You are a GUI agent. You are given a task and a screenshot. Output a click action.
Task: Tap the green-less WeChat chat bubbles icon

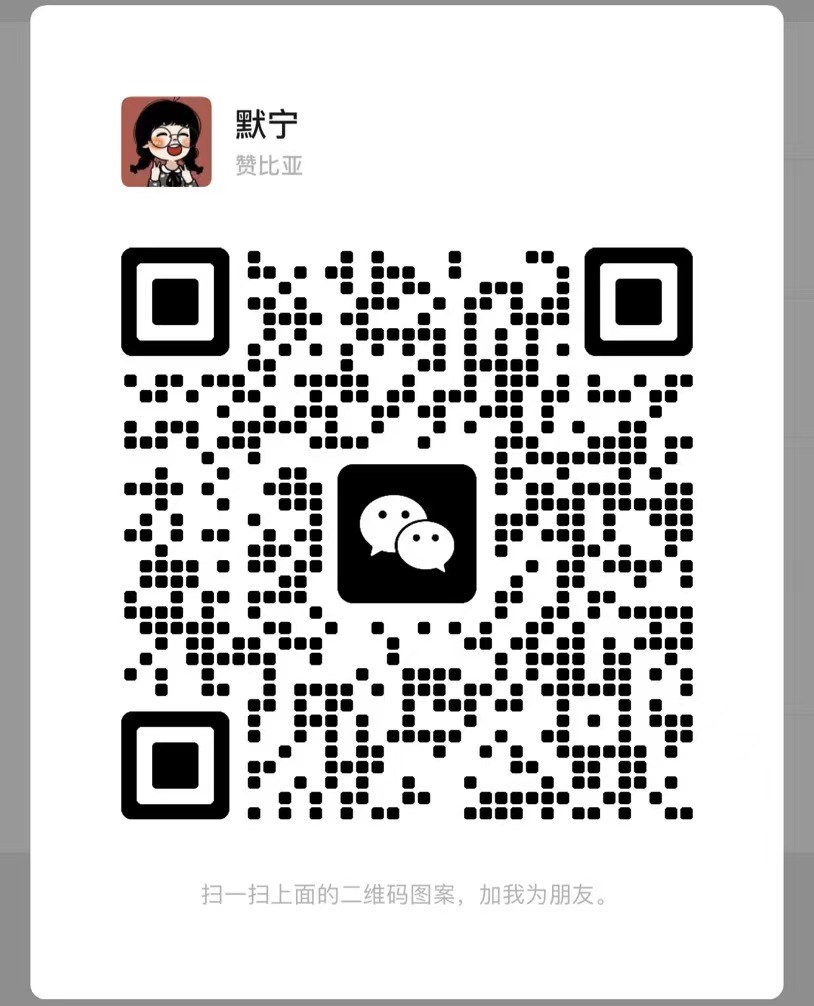(408, 535)
